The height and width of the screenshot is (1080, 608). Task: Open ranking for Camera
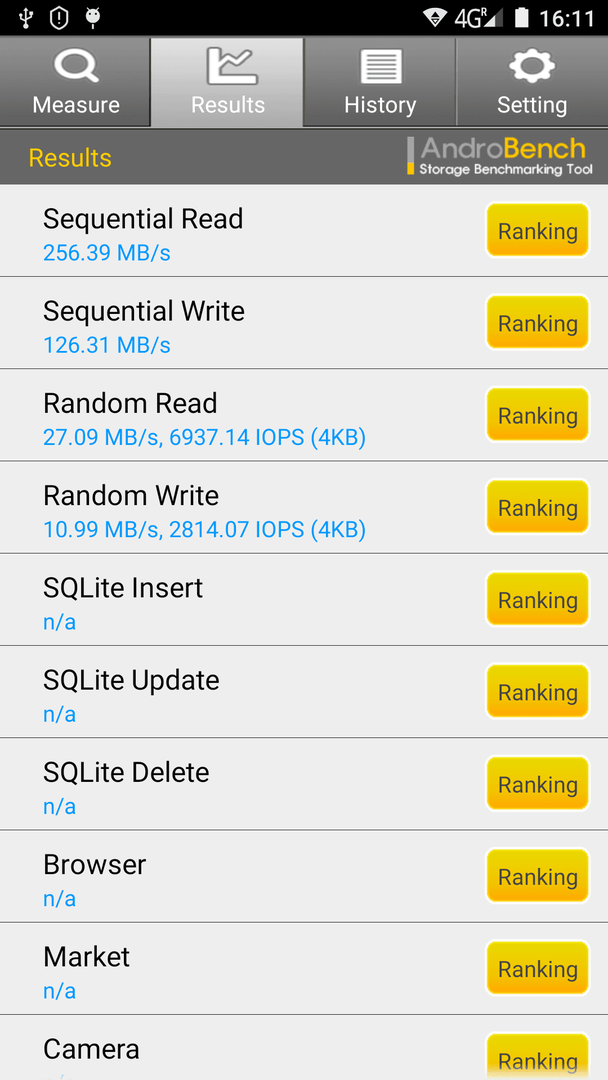pos(538,1057)
